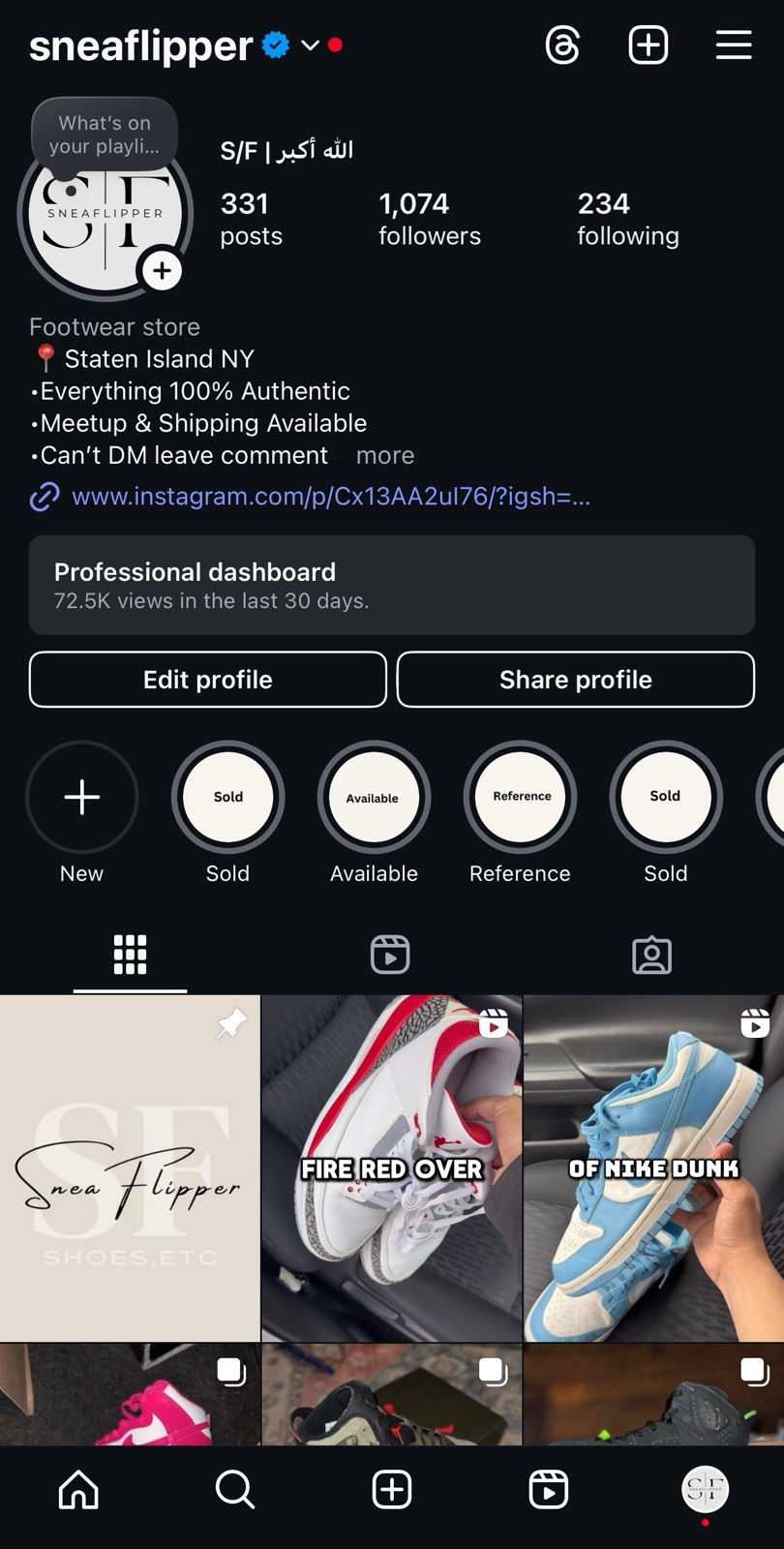The width and height of the screenshot is (784, 1549).
Task: Go to Search in bottom navigation
Action: tap(234, 1489)
